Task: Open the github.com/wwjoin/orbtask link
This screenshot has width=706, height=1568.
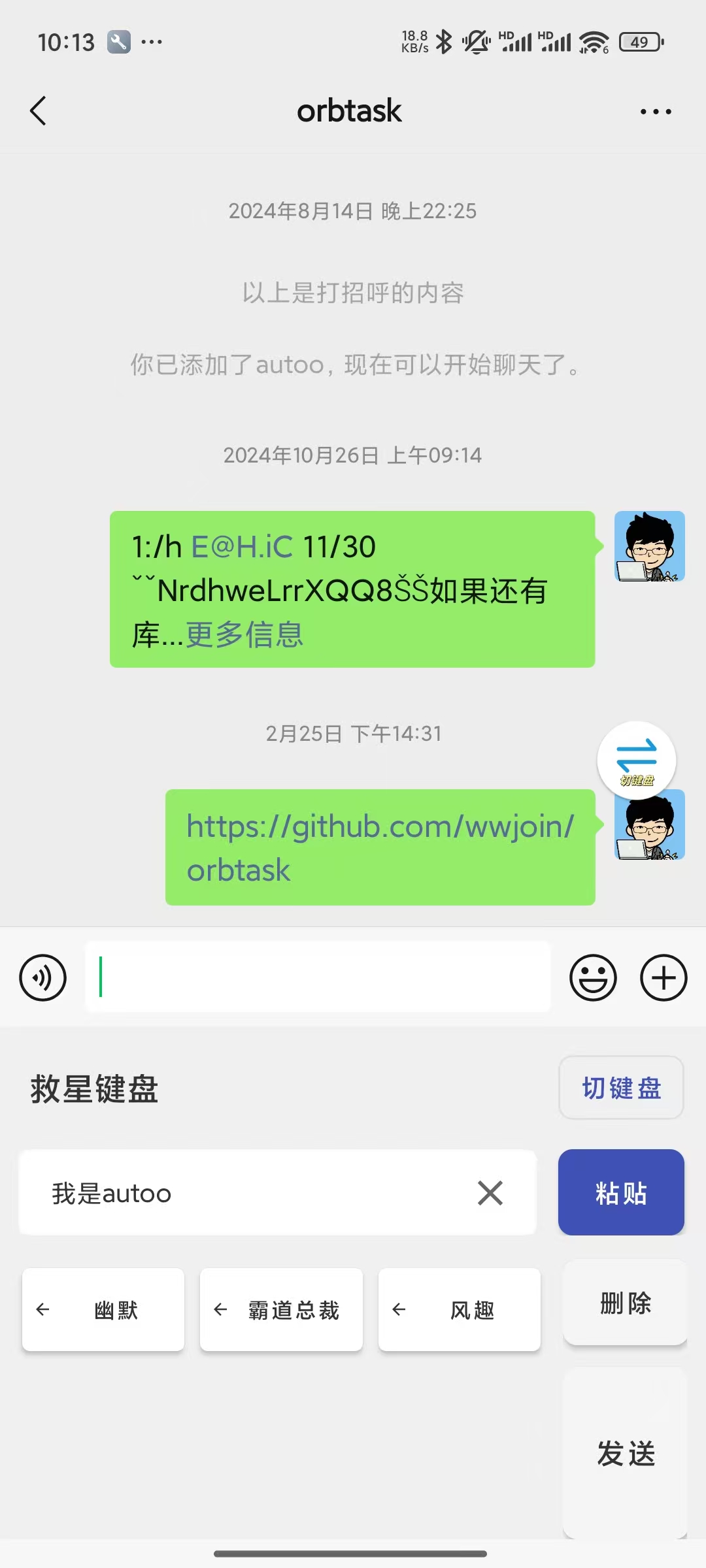Action: [x=380, y=847]
